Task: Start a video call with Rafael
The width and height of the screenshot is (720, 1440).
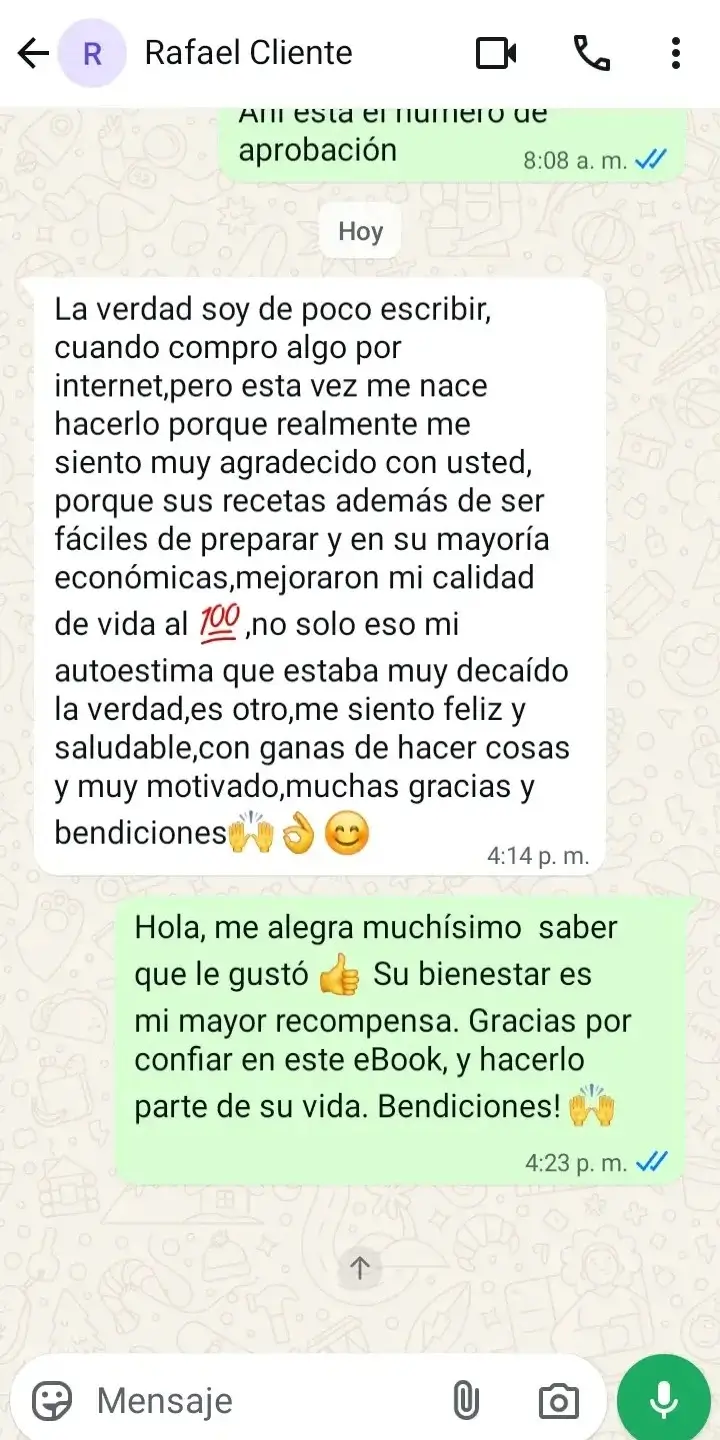Action: [496, 53]
